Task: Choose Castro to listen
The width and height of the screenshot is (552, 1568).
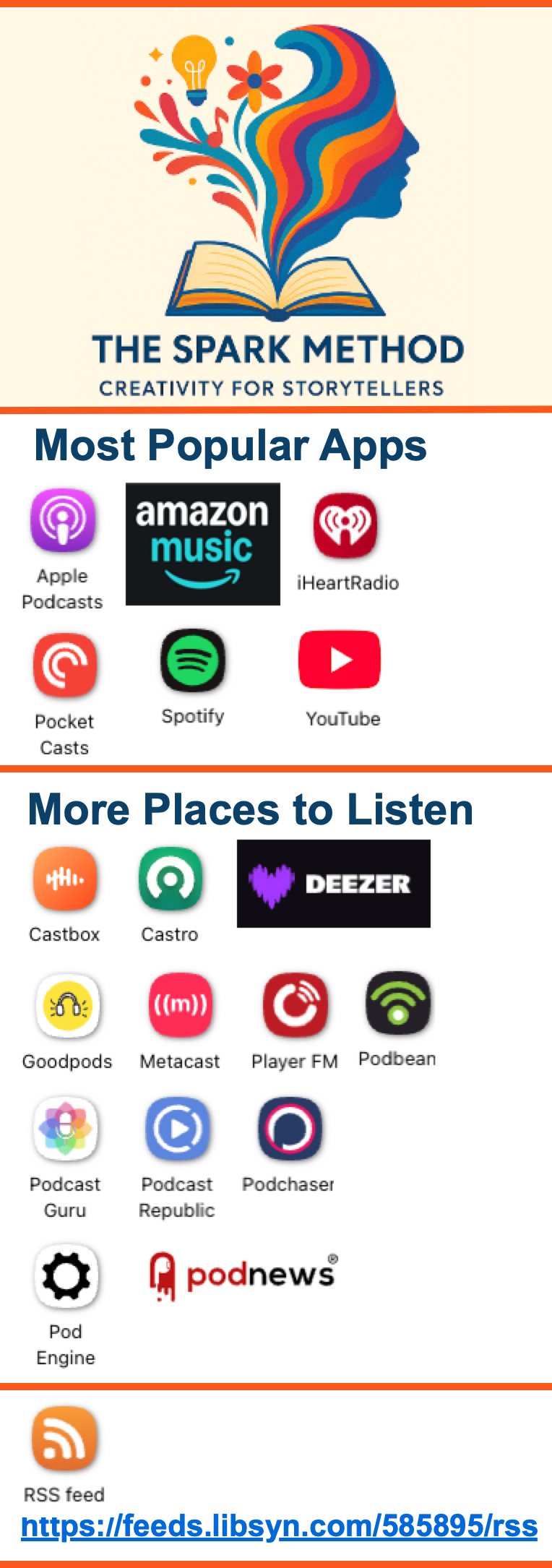Action: (x=171, y=879)
